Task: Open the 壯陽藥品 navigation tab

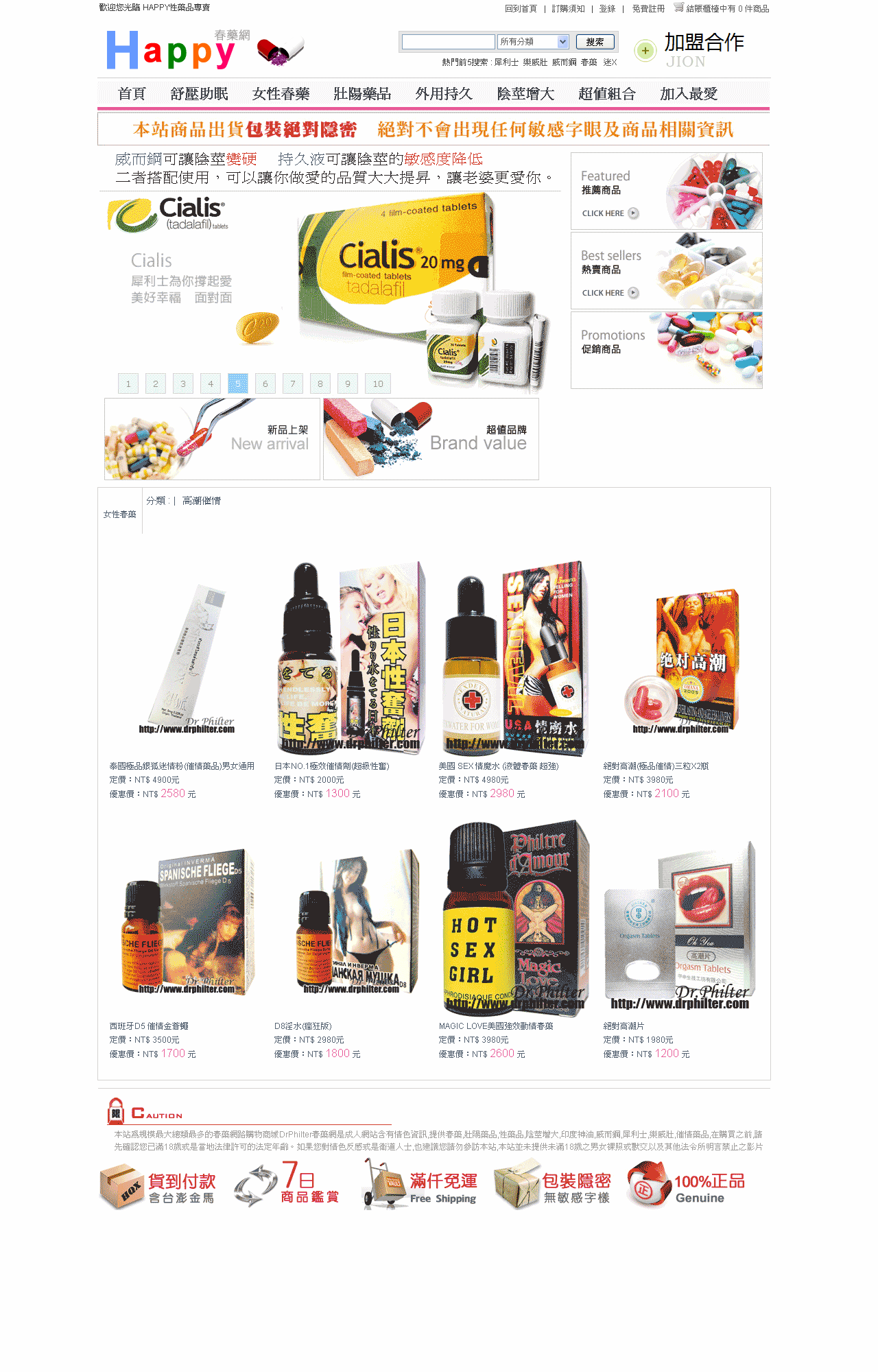Action: tap(362, 94)
